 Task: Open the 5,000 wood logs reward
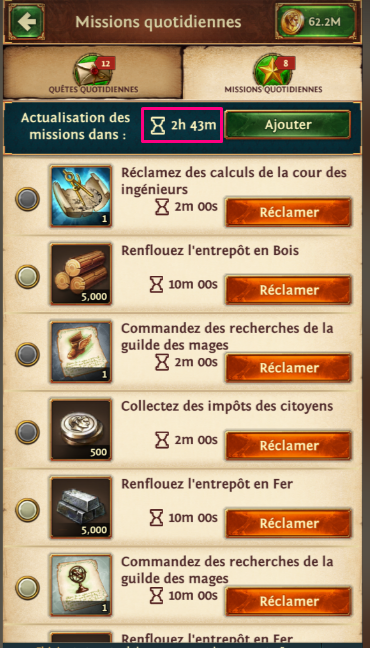point(81,274)
